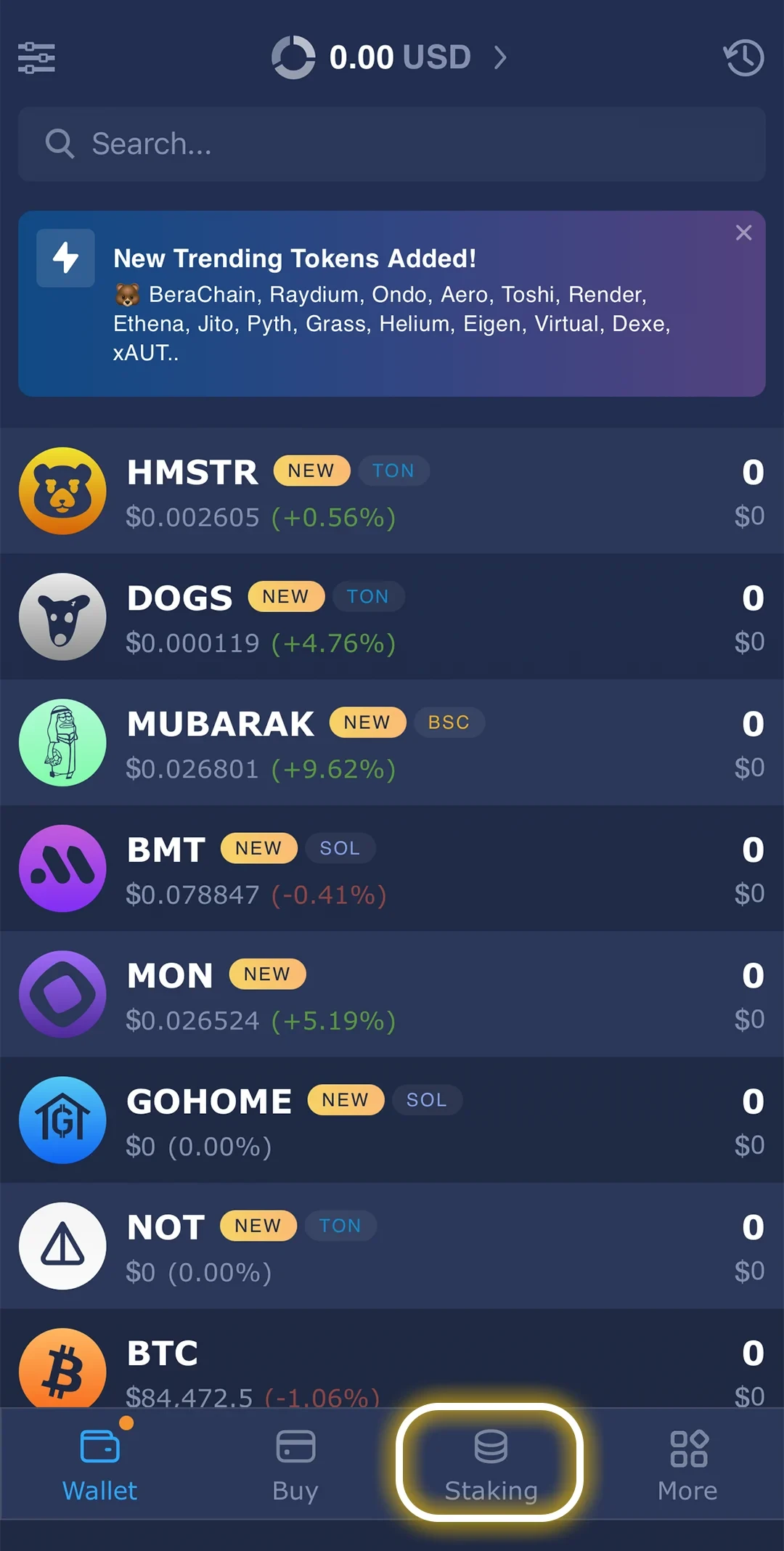Open the HMSTR token row
784x1551 pixels.
coord(392,492)
